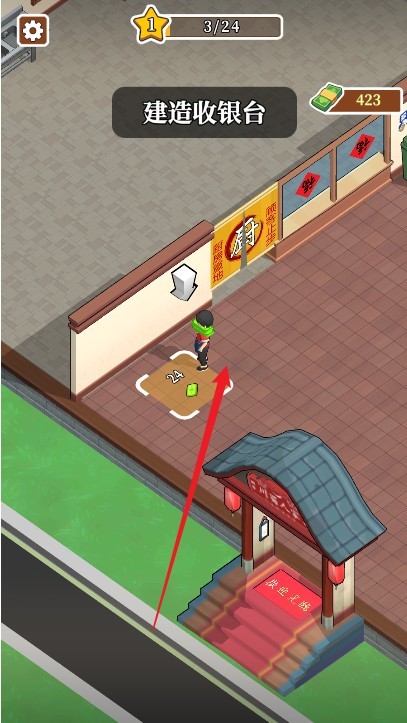This screenshot has width=407, height=723.
Task: Open the settings gear icon
Action: [33, 30]
